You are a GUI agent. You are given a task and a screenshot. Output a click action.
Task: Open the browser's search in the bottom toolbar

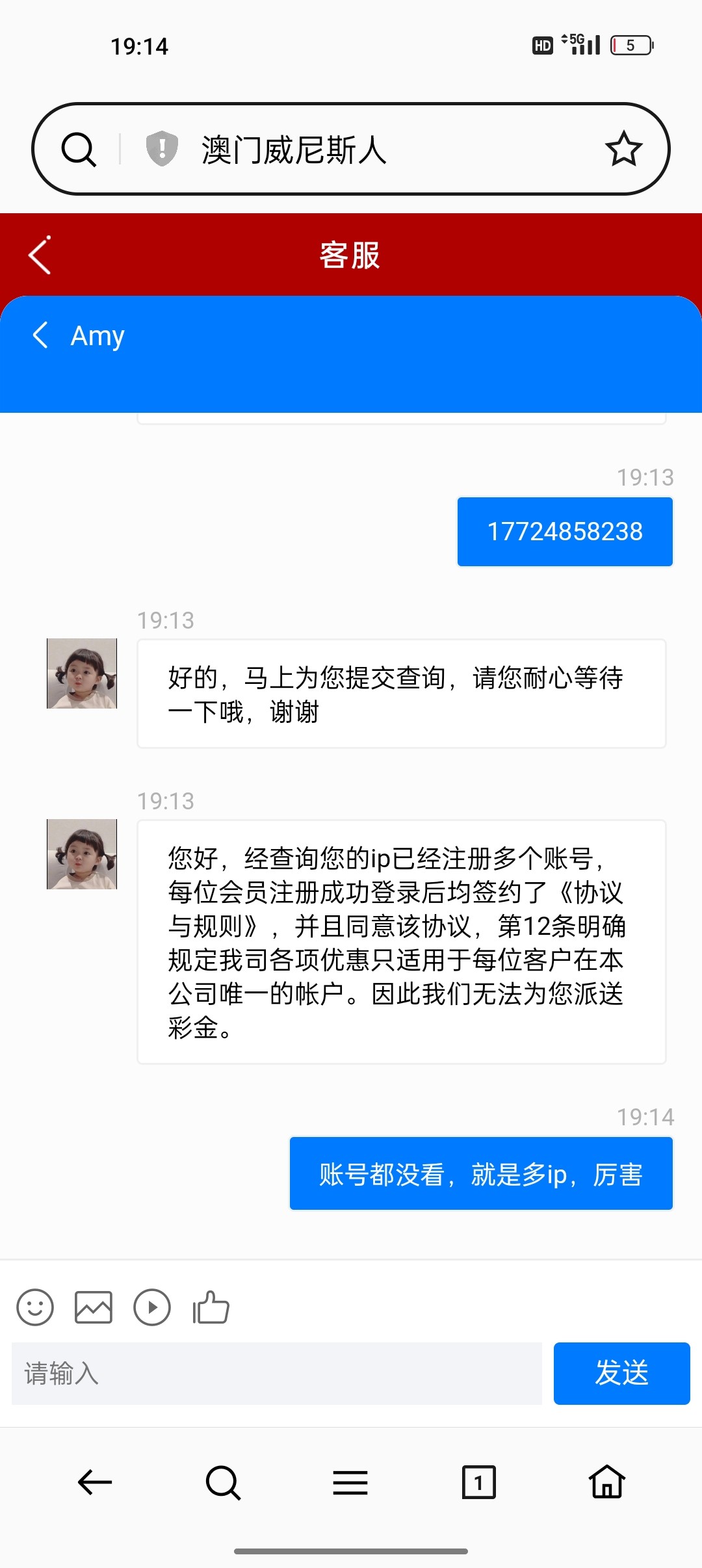coord(223,1482)
